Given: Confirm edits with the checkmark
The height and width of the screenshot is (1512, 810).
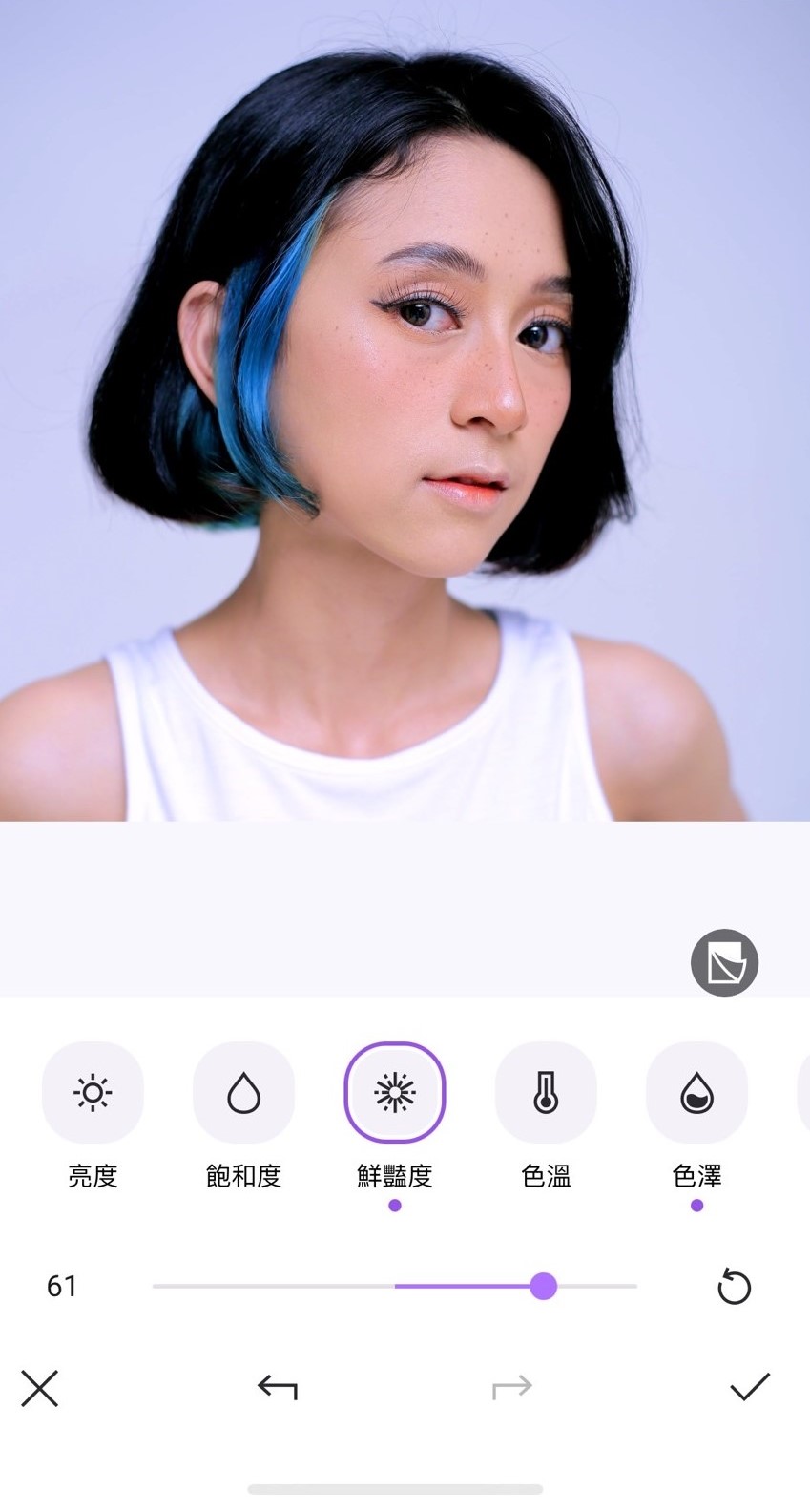Looking at the screenshot, I should pyautogui.click(x=750, y=1387).
